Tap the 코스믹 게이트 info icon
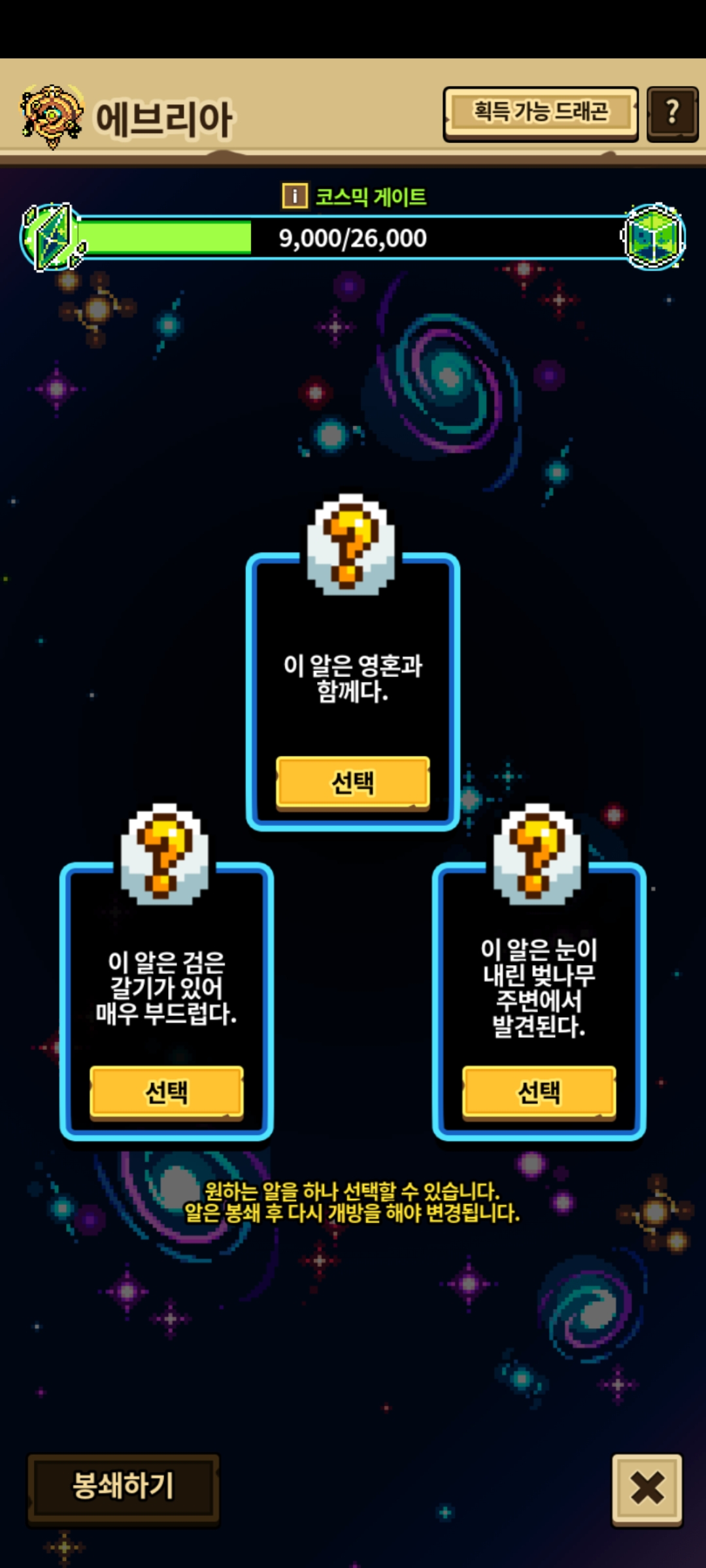Screen dimensions: 706x1568 pos(295,195)
